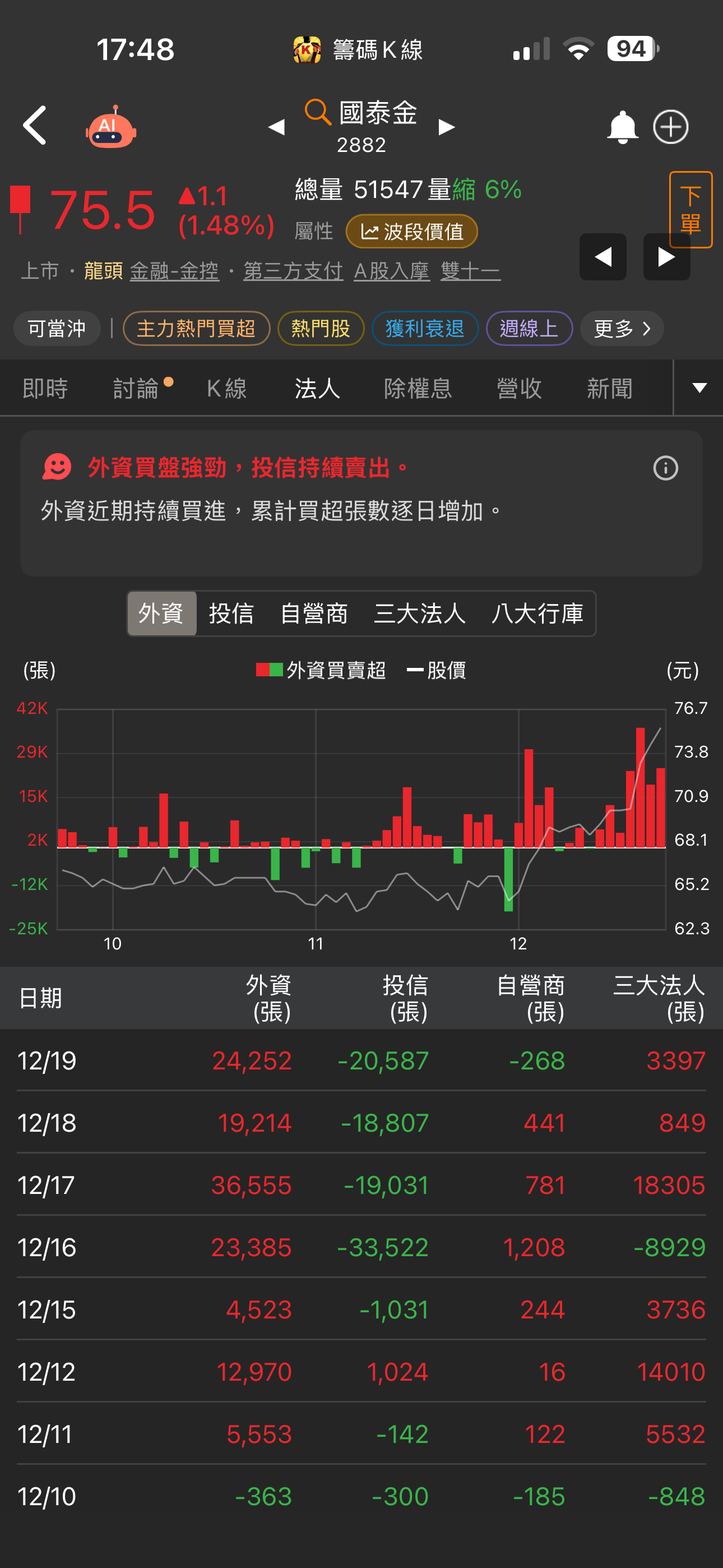Screen dimensions: 723x1568
Task: Switch to the K線 tab
Action: [x=226, y=388]
